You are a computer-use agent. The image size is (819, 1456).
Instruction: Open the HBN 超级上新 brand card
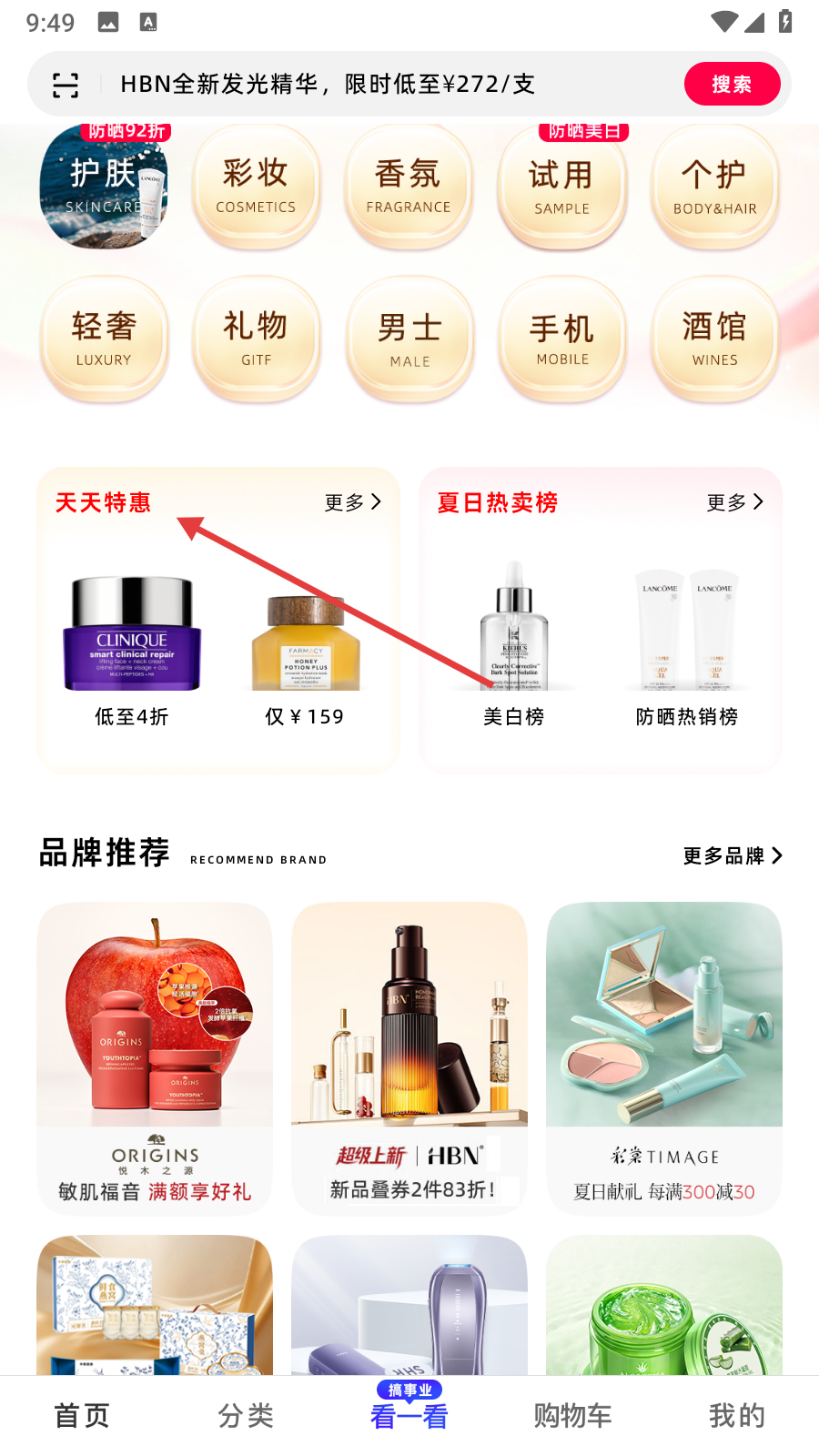409,1058
